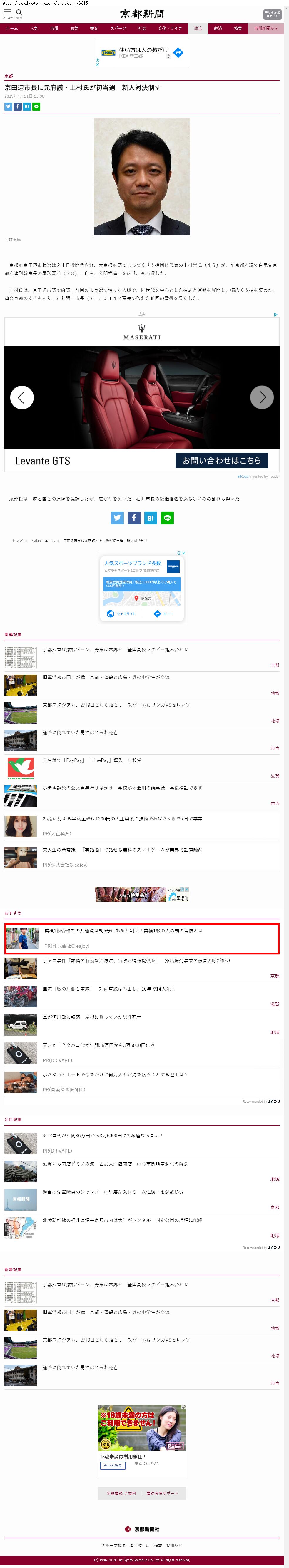This screenshot has height=1568, width=289.
Task: Go to the ホーム tab
Action: [12, 28]
